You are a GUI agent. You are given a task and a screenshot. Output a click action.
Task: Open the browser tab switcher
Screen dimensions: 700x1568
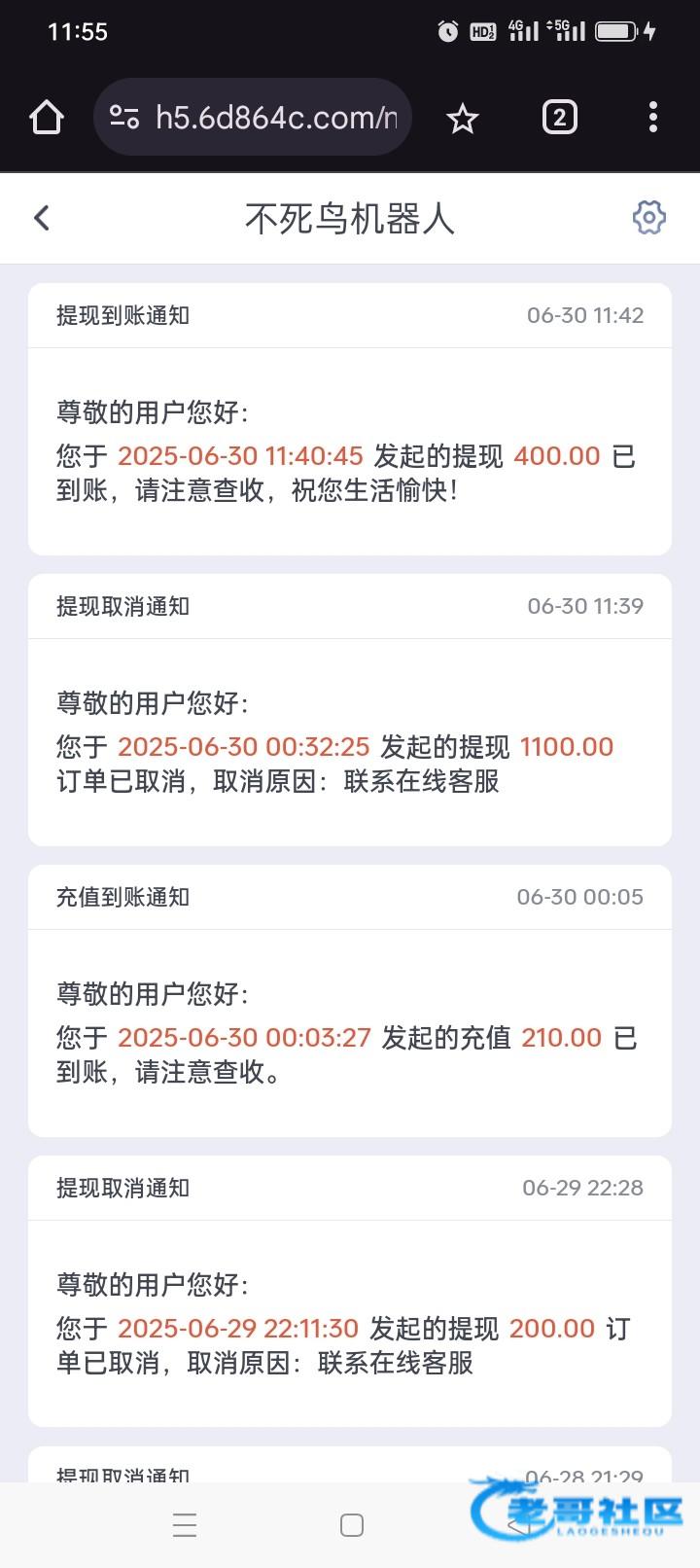(559, 118)
